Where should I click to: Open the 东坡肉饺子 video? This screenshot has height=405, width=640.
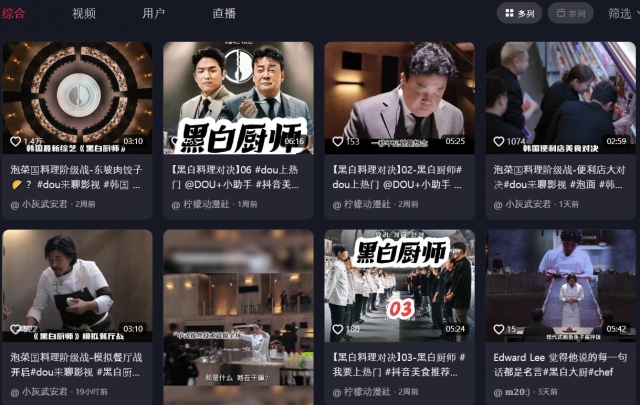click(77, 97)
